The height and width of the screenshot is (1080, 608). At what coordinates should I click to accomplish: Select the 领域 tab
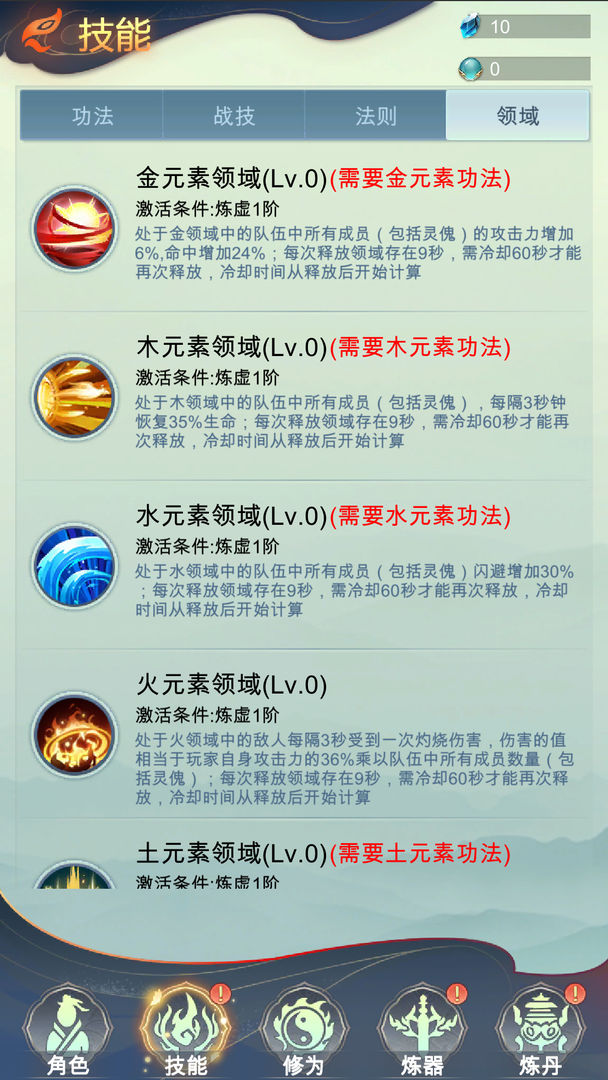point(517,116)
